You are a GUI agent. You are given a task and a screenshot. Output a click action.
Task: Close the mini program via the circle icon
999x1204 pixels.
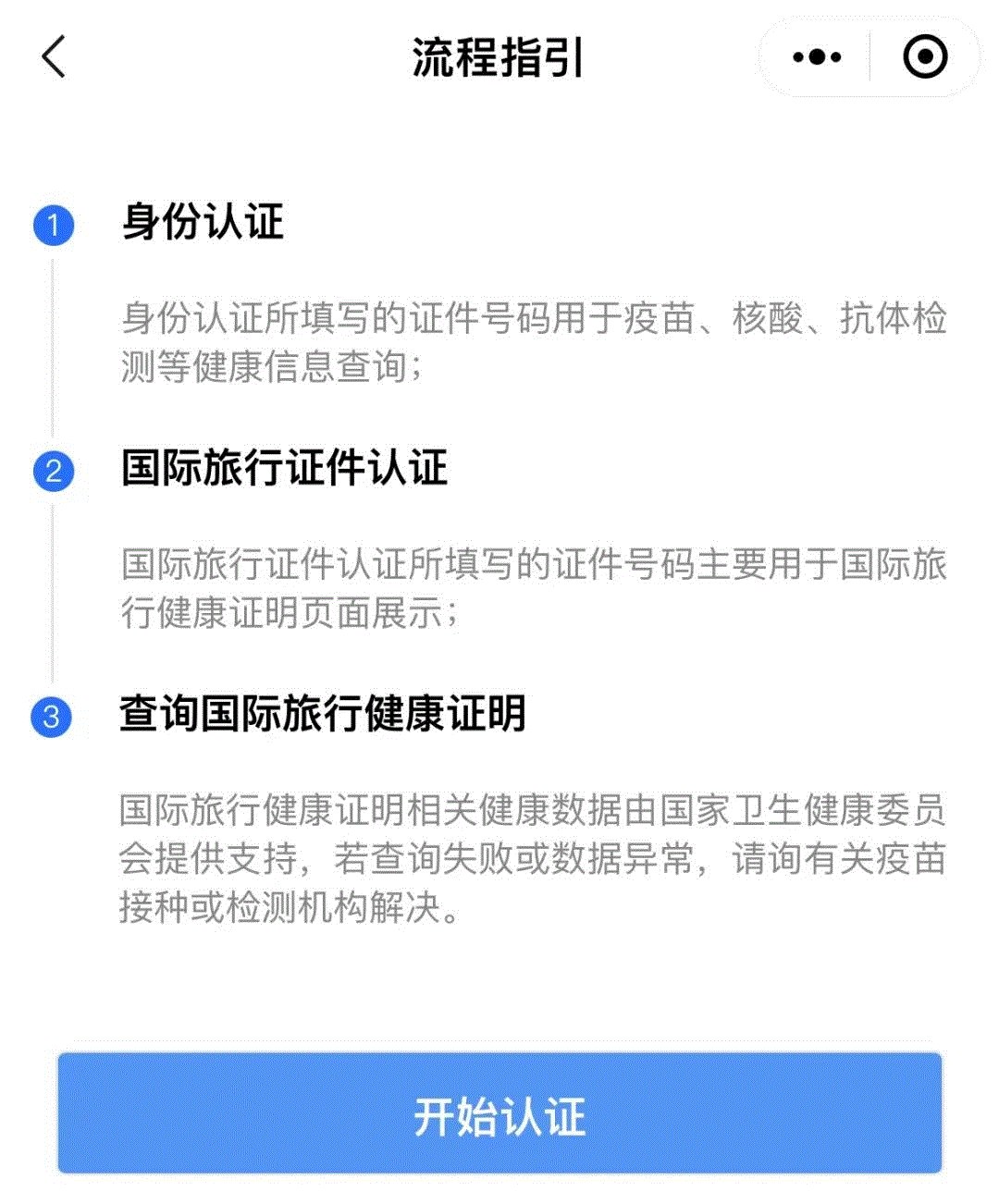(x=924, y=57)
